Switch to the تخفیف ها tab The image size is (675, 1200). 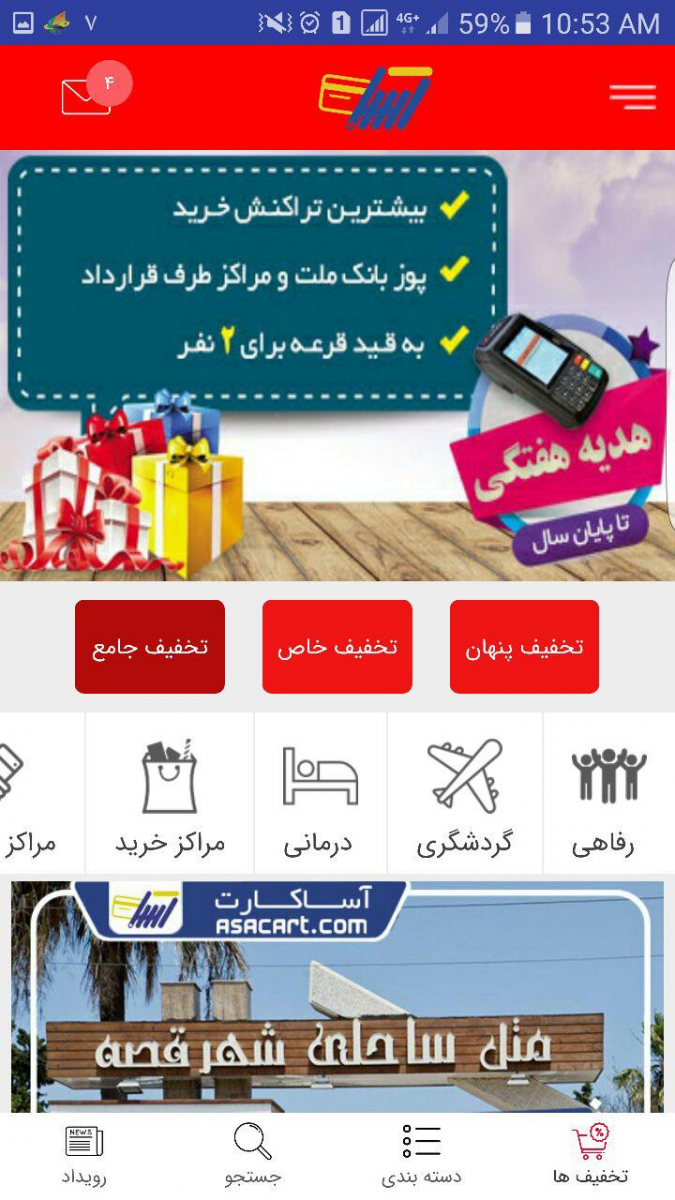590,1155
